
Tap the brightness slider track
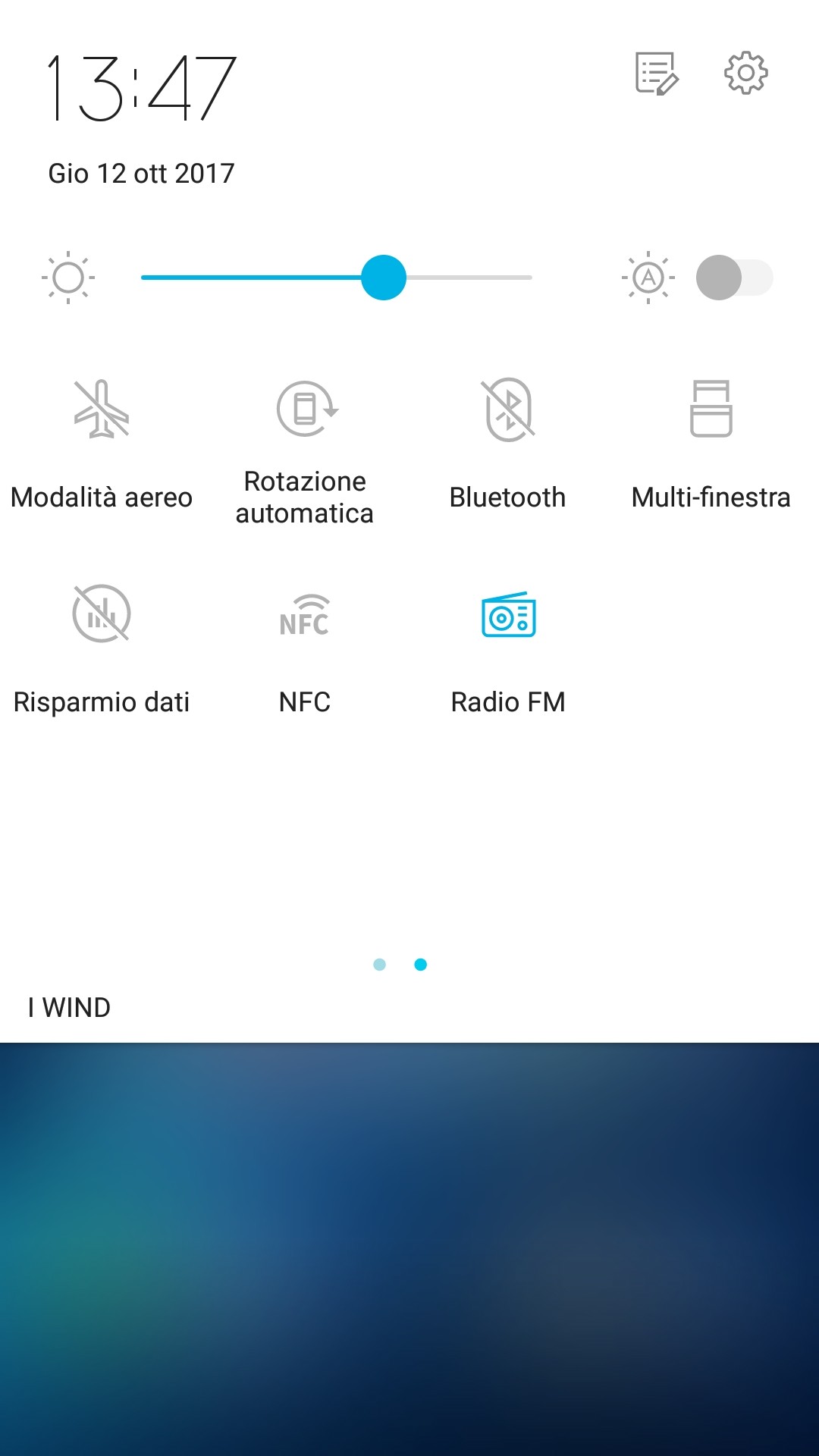(x=336, y=278)
